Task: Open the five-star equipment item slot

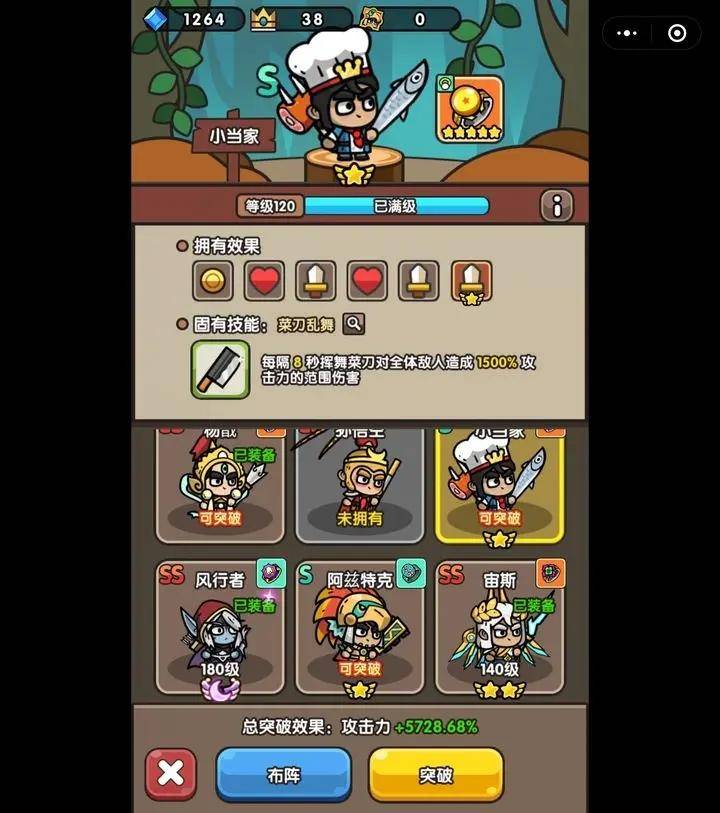Action: (469, 108)
